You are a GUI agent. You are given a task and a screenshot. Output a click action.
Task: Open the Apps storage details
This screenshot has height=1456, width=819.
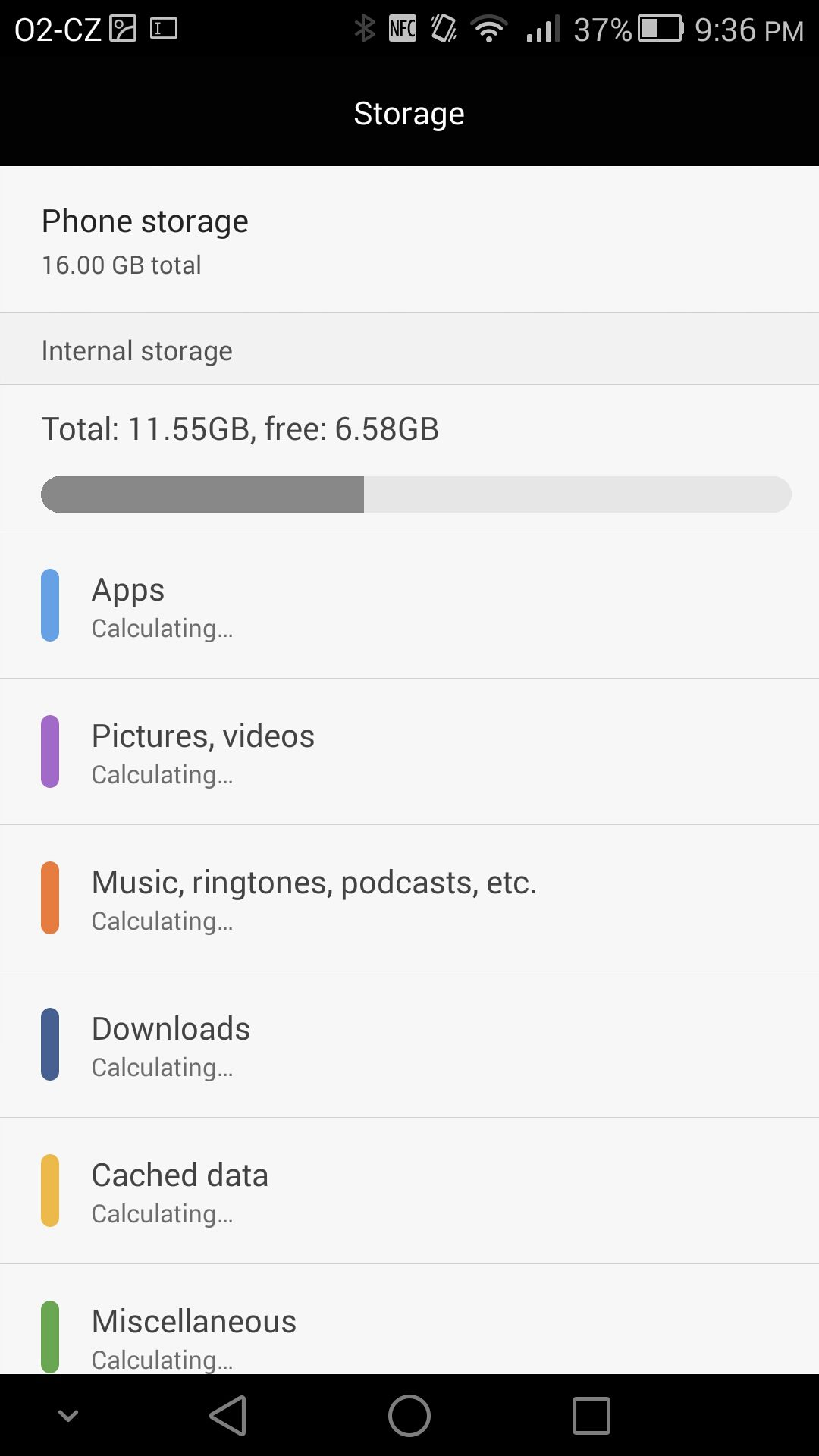click(409, 605)
